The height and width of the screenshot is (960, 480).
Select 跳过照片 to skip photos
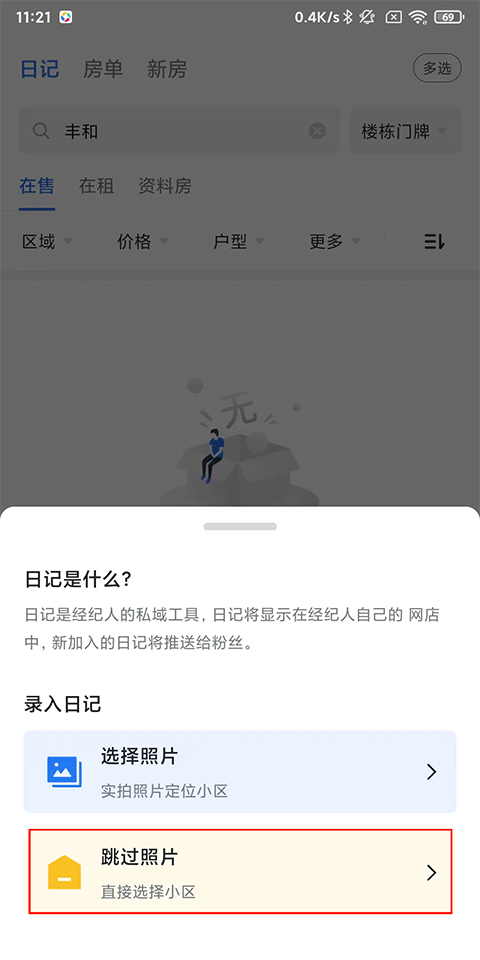point(240,871)
